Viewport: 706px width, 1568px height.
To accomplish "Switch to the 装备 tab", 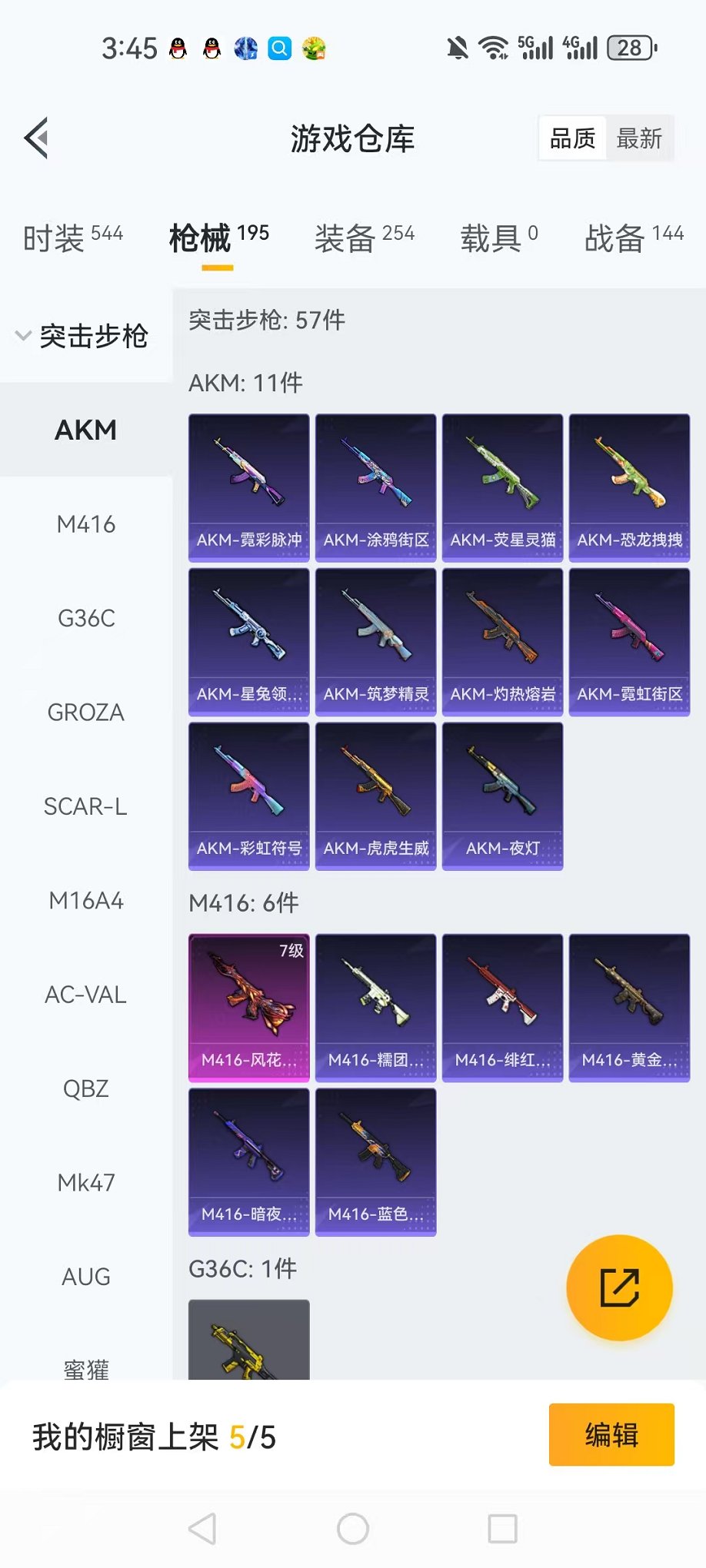I will [364, 238].
